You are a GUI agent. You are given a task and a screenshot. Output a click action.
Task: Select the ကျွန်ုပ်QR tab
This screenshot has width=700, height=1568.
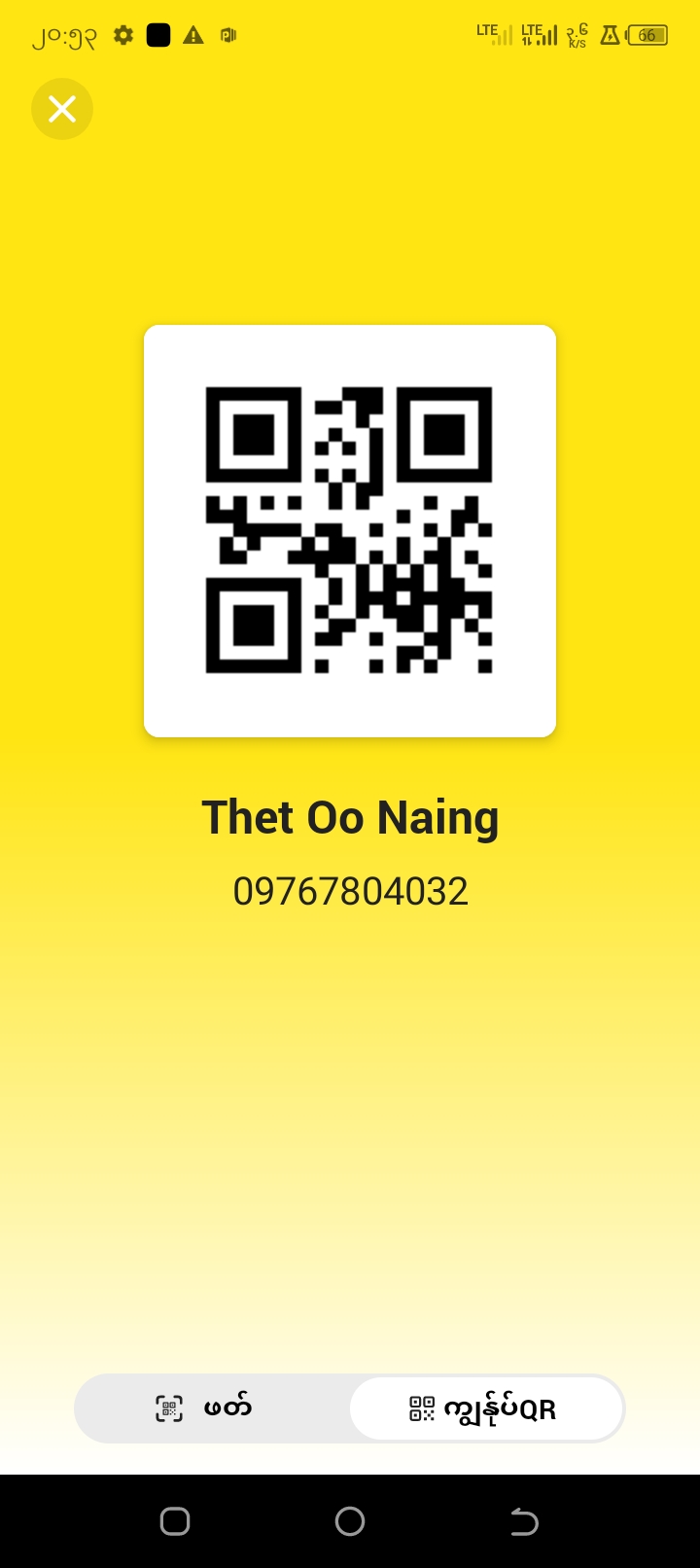(485, 1408)
